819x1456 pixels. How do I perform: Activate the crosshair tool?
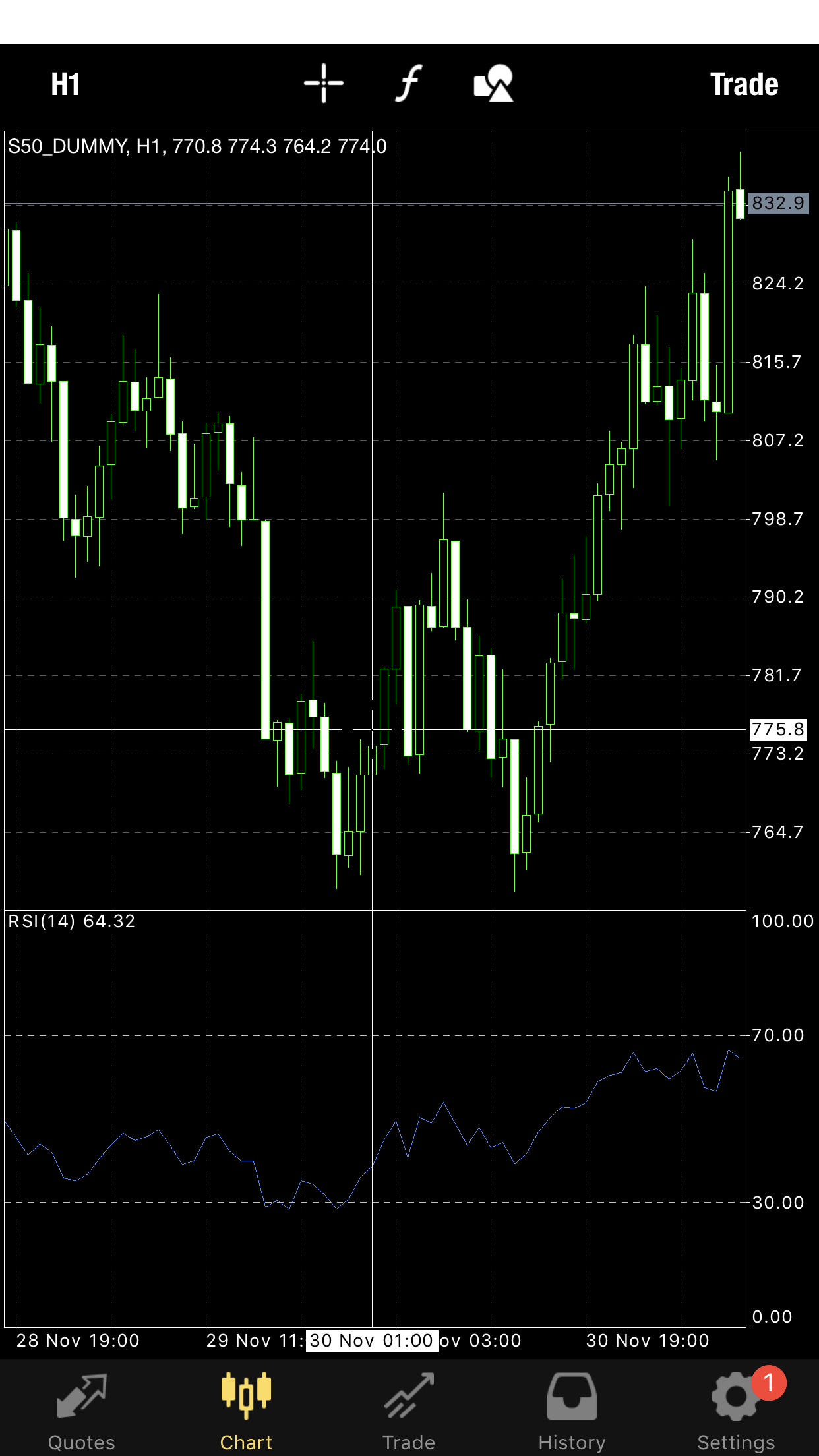[324, 84]
